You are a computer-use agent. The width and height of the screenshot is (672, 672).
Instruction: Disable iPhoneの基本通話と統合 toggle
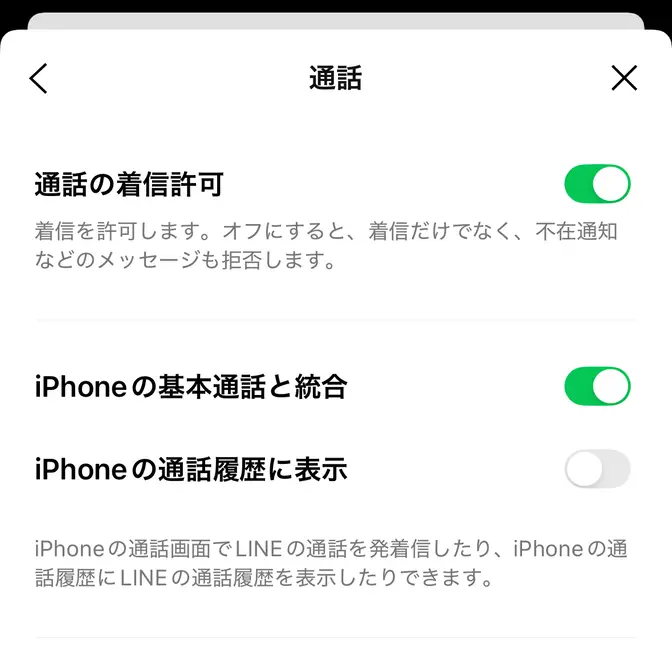pos(597,386)
